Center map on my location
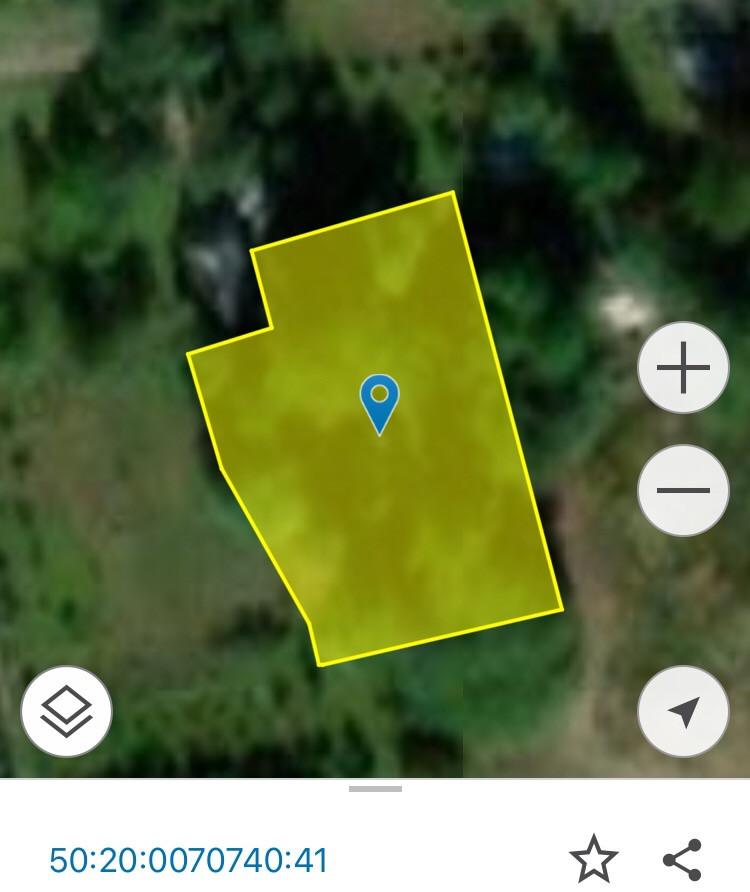The image size is (750, 892). click(683, 711)
